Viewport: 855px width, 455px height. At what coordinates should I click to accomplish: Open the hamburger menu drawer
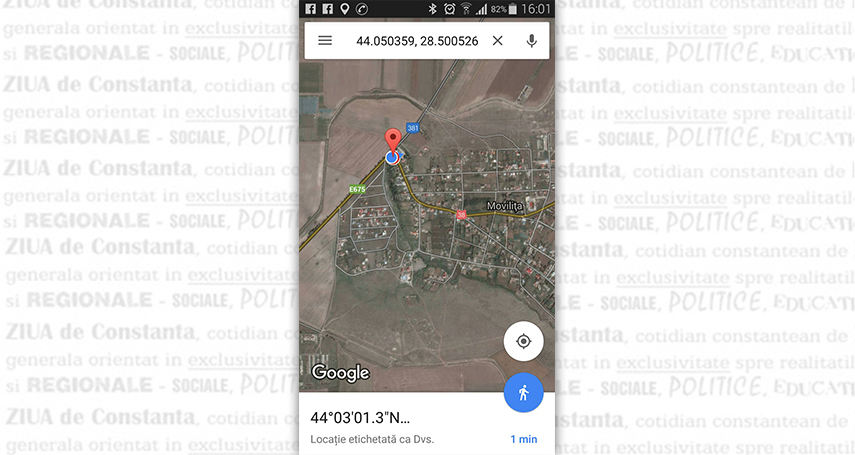(x=325, y=41)
